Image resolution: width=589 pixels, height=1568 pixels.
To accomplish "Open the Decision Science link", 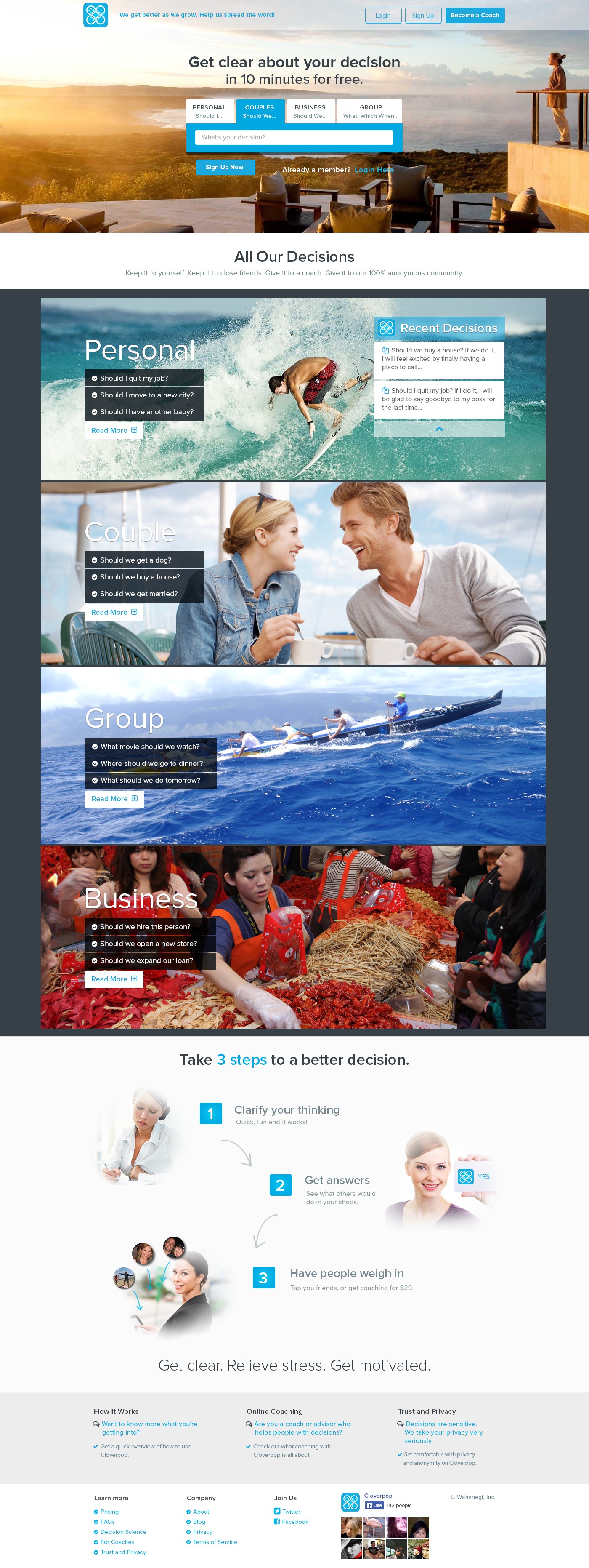I will 123,1531.
